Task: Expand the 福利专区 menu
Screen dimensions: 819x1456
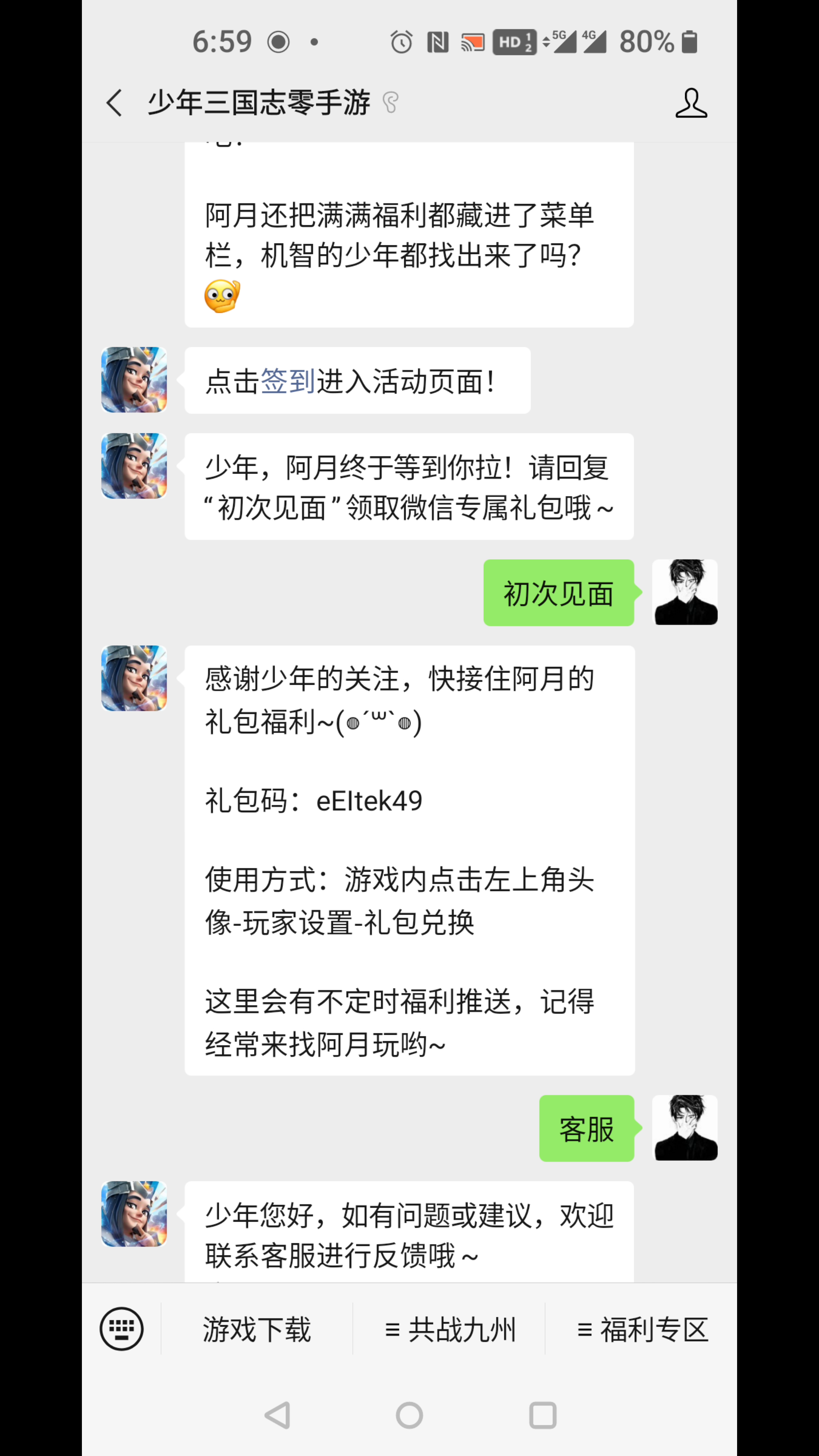Action: coord(642,1329)
